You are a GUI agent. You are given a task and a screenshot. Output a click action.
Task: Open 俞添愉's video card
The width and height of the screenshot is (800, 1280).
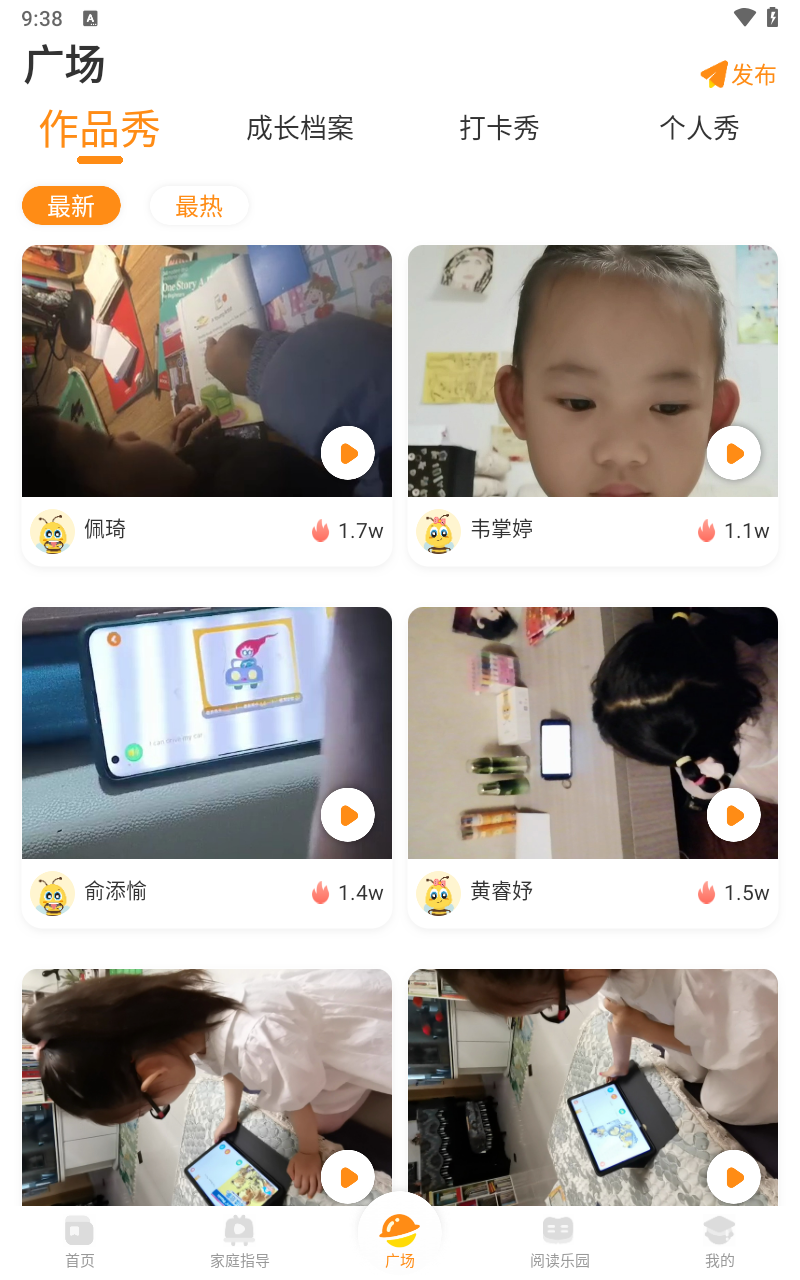[x=206, y=733]
